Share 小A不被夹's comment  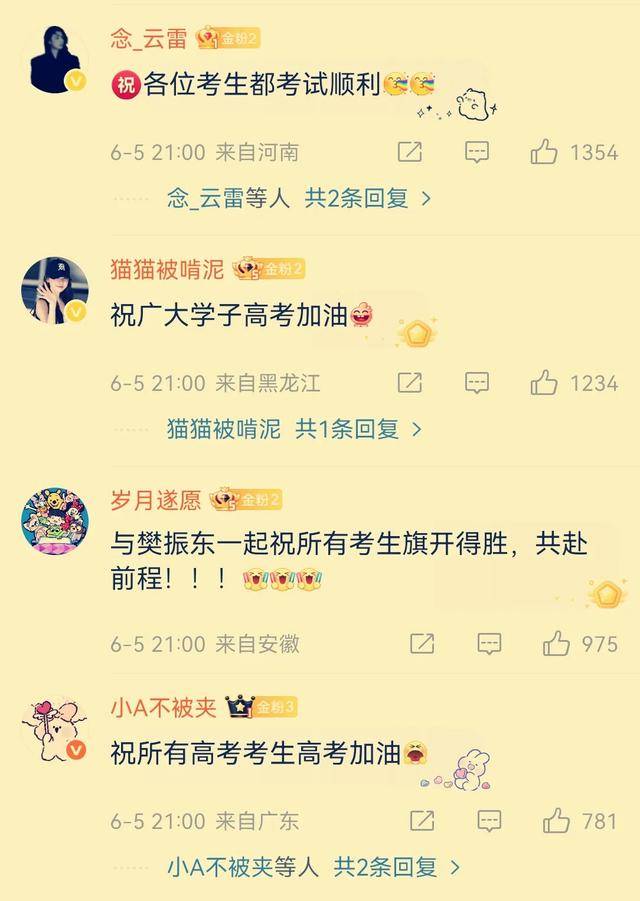click(x=422, y=821)
